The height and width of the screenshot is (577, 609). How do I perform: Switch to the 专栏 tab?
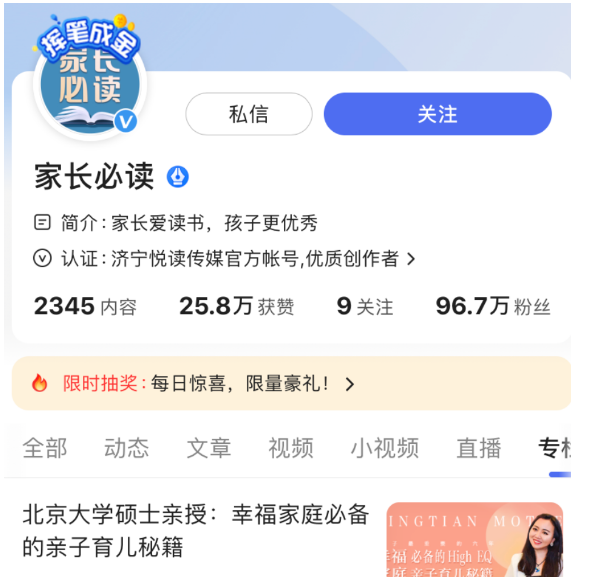pyautogui.click(x=554, y=448)
